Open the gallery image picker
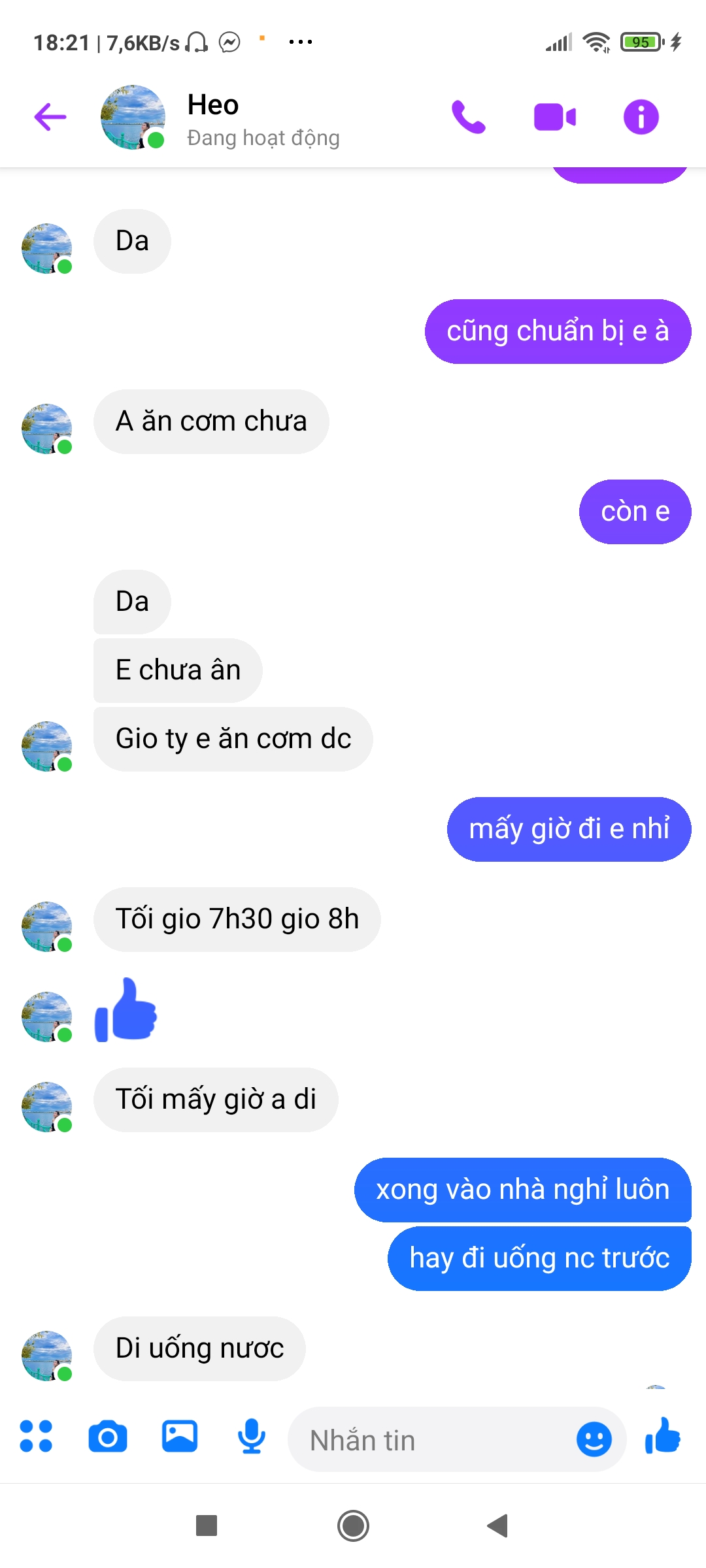The height and width of the screenshot is (1568, 706). click(180, 1437)
